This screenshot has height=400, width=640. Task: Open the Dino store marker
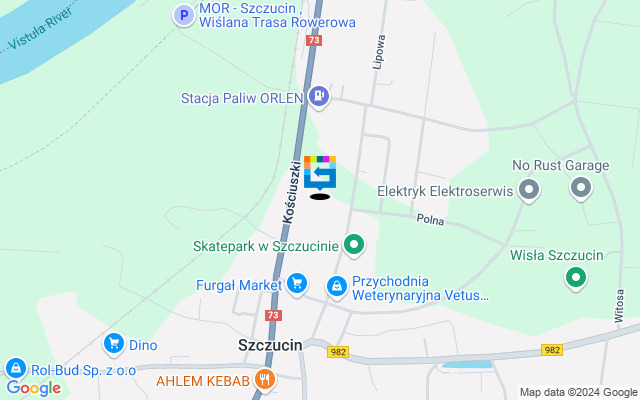point(113,344)
